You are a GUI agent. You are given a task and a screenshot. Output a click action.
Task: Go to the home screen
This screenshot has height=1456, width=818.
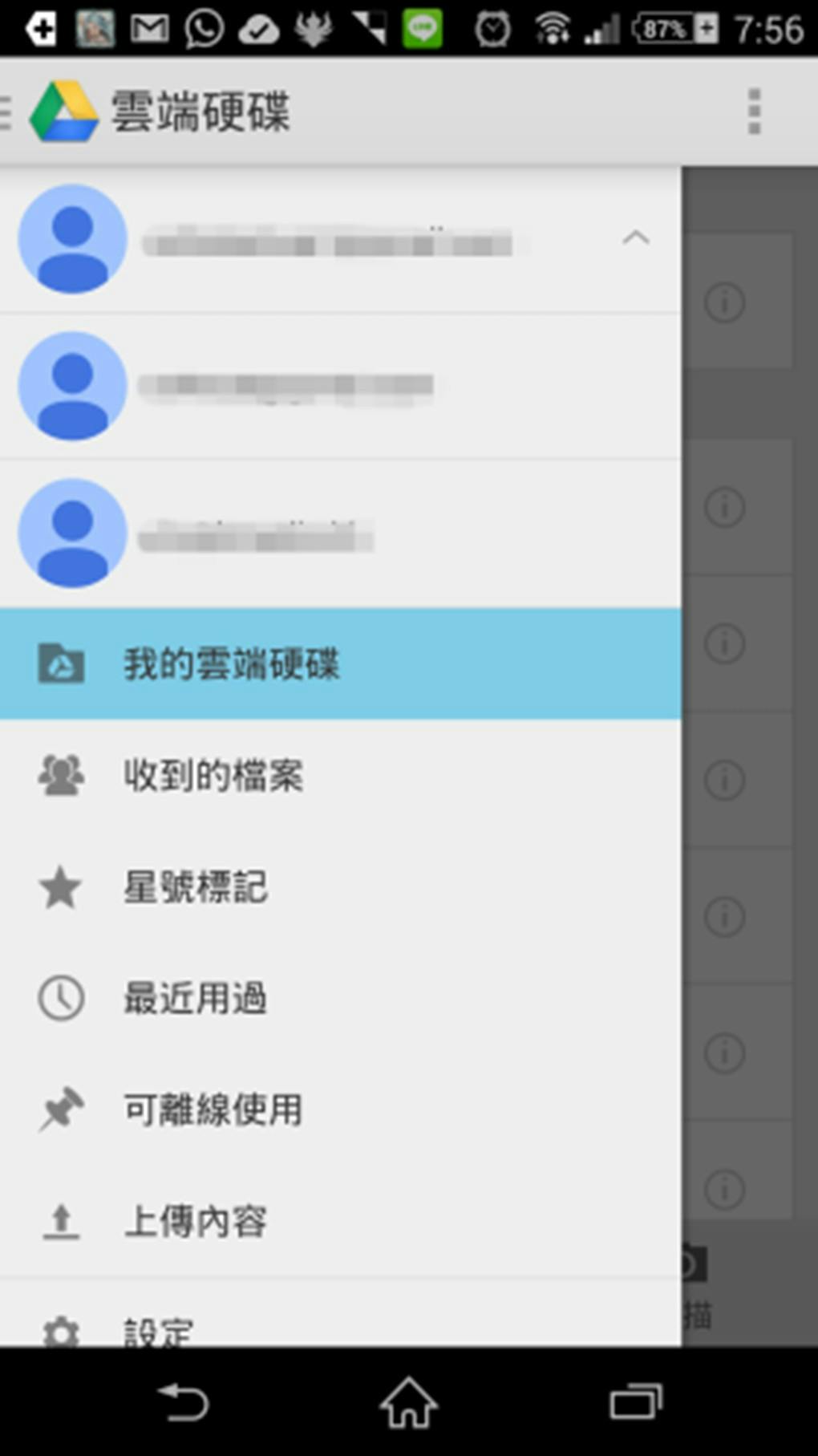pyautogui.click(x=408, y=1403)
